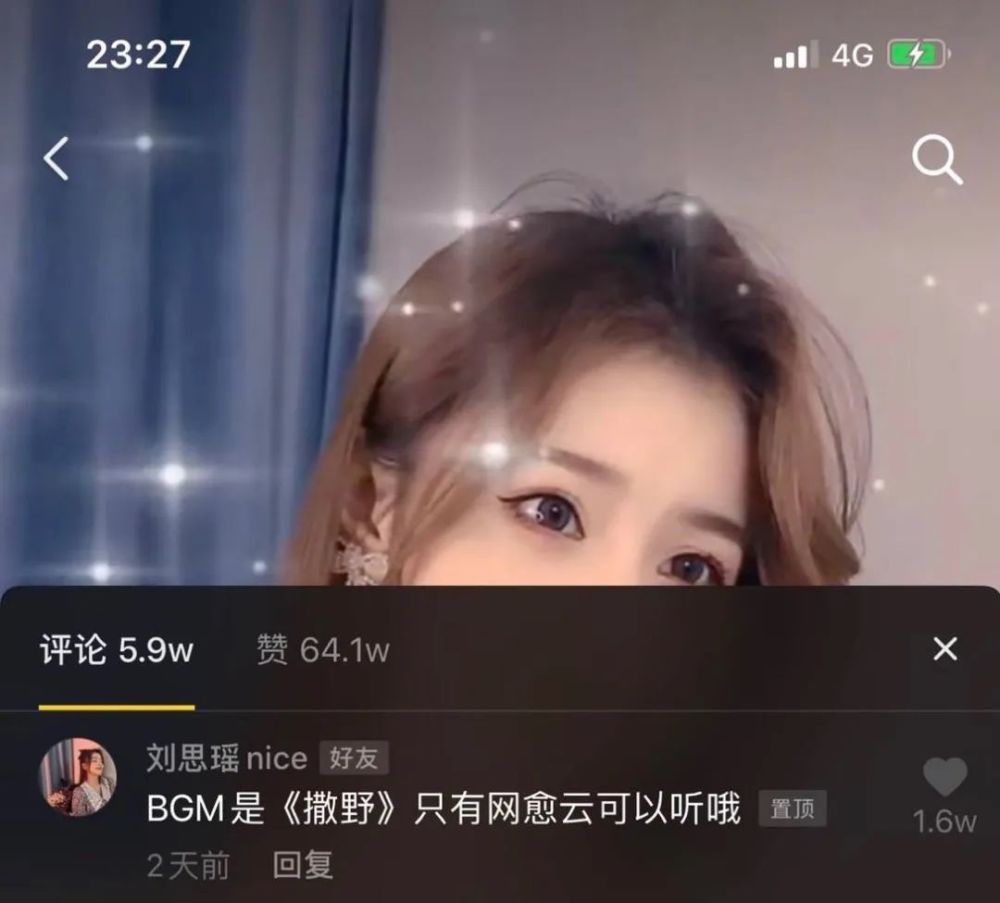
Task: Switch to the 评论 5.9w tab
Action: [116, 651]
